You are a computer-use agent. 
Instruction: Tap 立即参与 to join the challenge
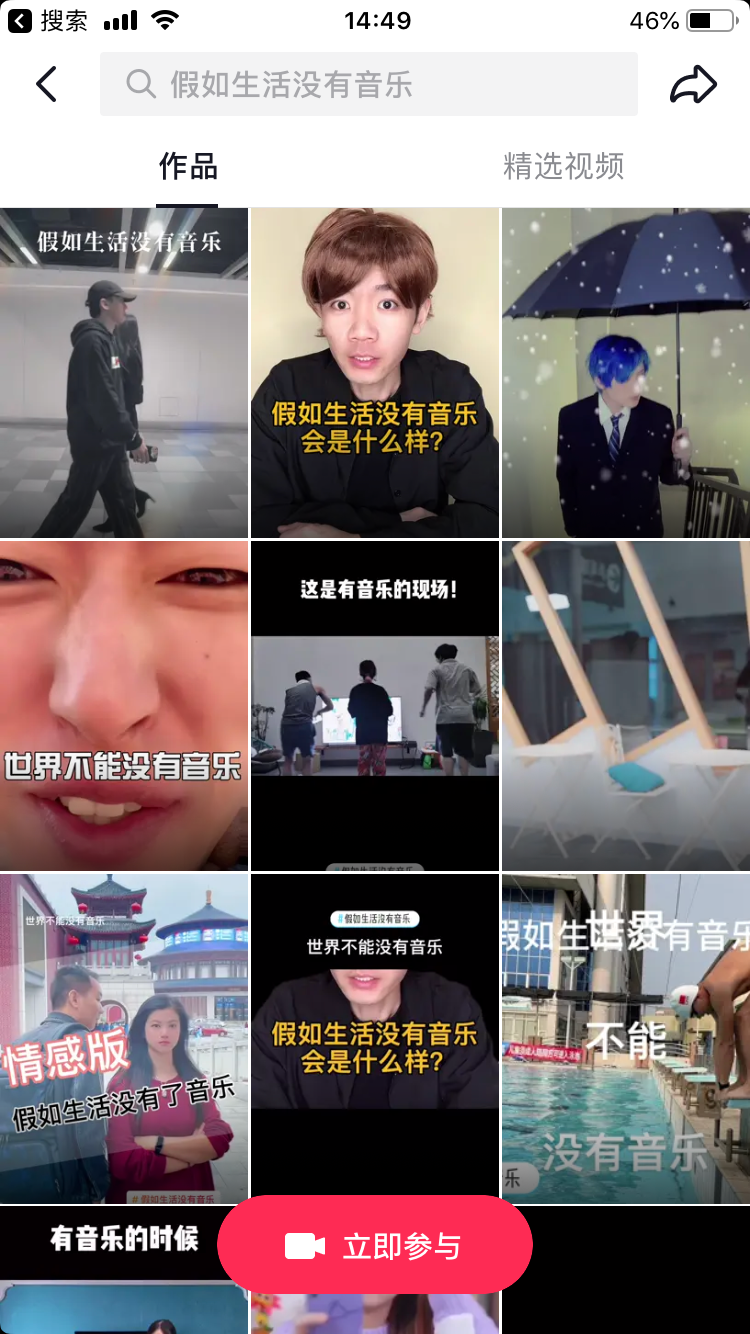click(x=375, y=1246)
